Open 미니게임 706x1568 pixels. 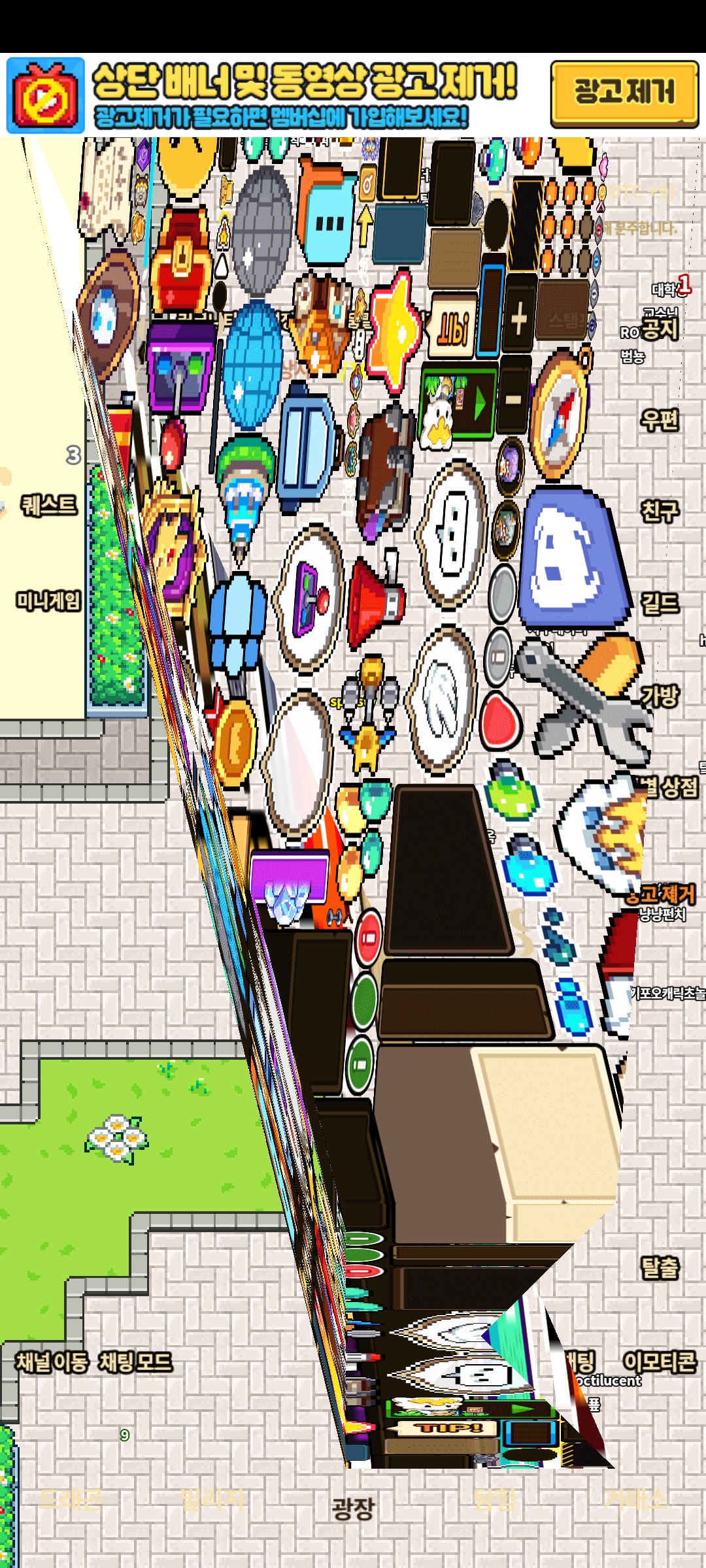pyautogui.click(x=49, y=600)
